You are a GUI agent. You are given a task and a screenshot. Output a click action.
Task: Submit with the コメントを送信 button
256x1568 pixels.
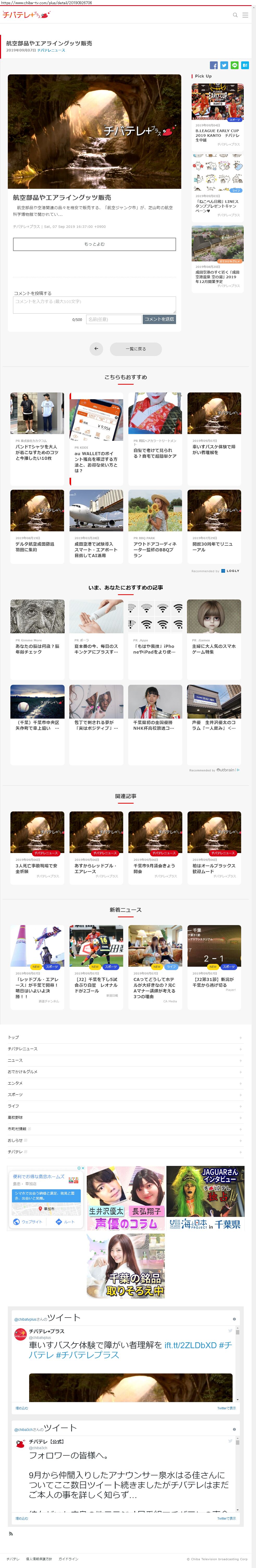pos(159,319)
